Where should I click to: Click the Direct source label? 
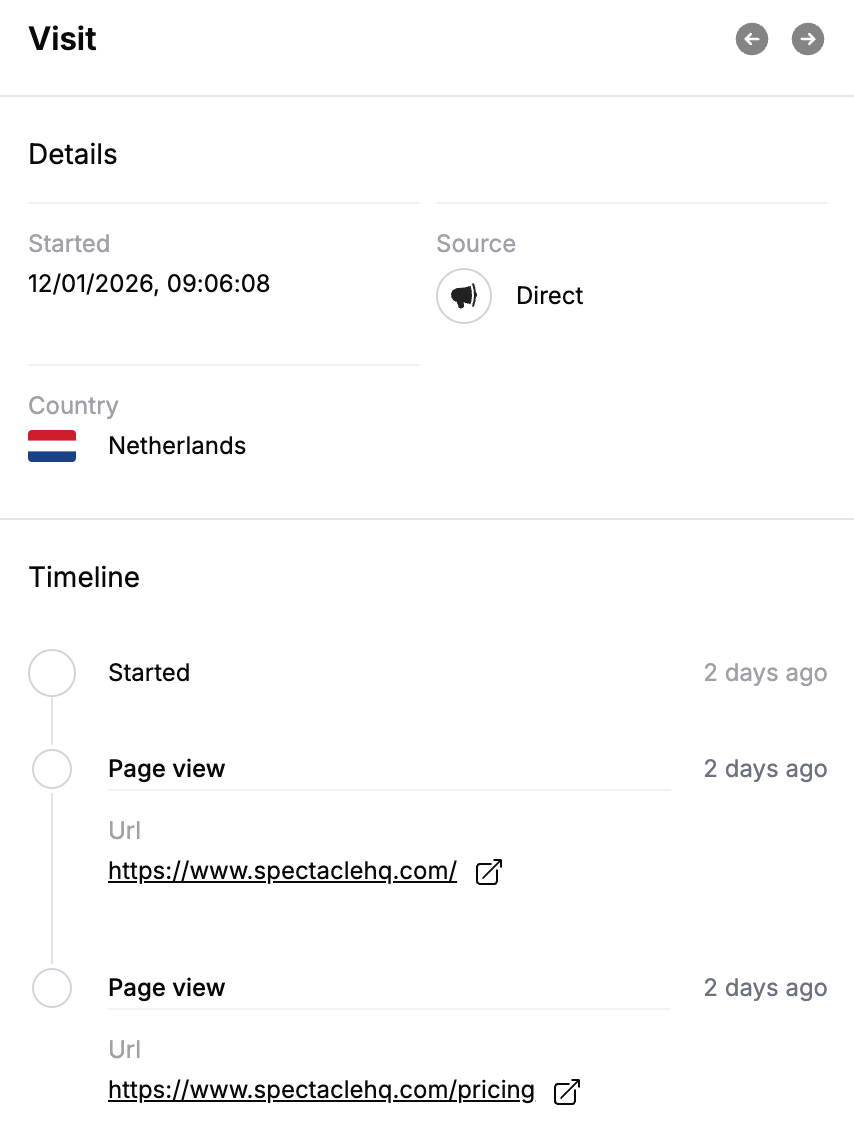click(x=549, y=296)
